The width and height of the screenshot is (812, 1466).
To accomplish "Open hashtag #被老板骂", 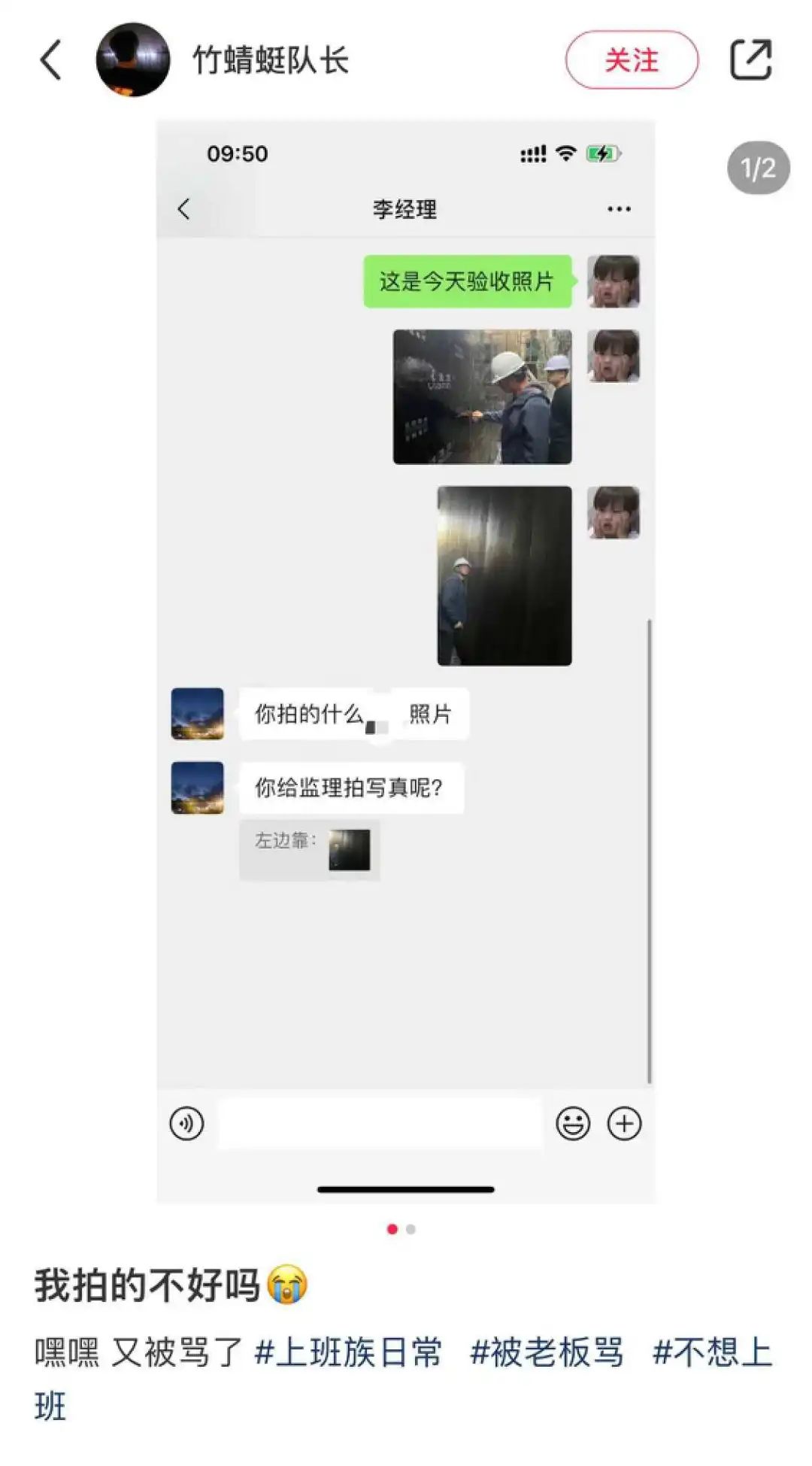I will pos(547,1352).
